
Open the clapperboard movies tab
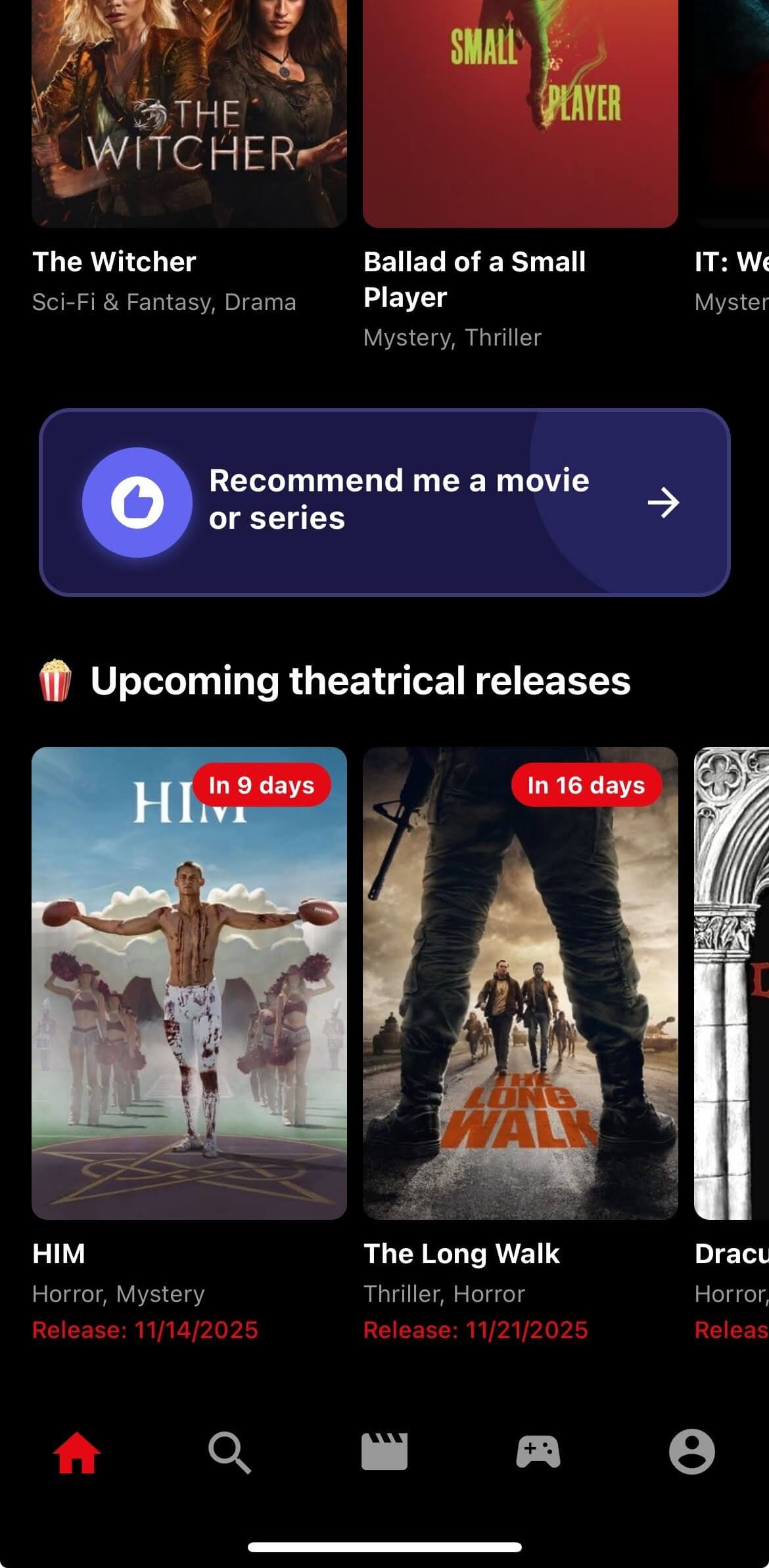384,1452
